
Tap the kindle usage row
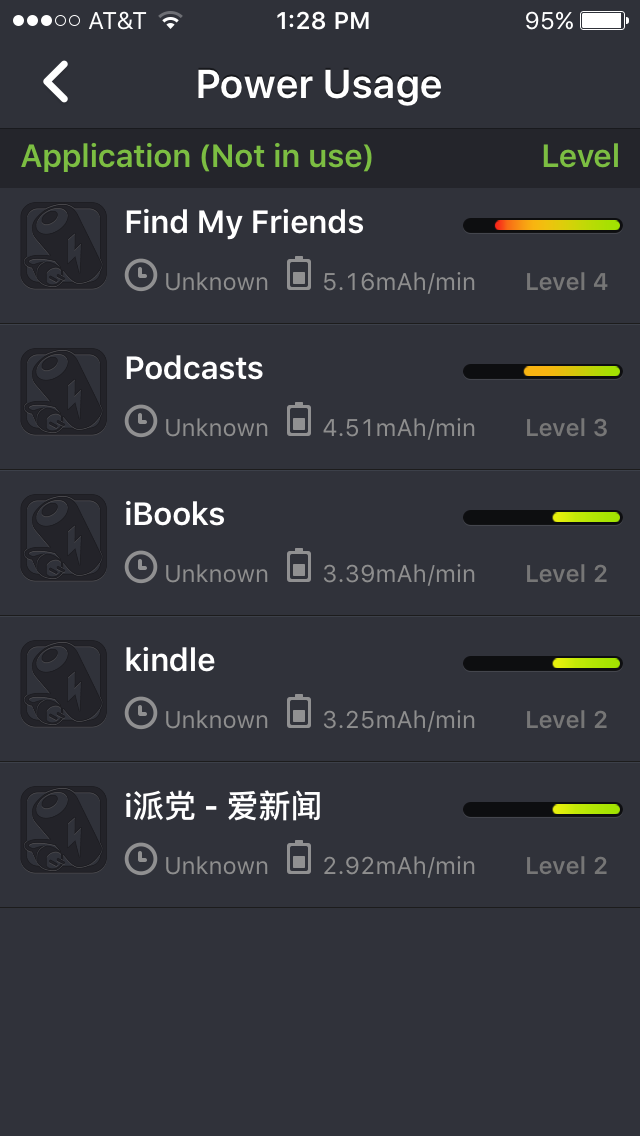320,689
